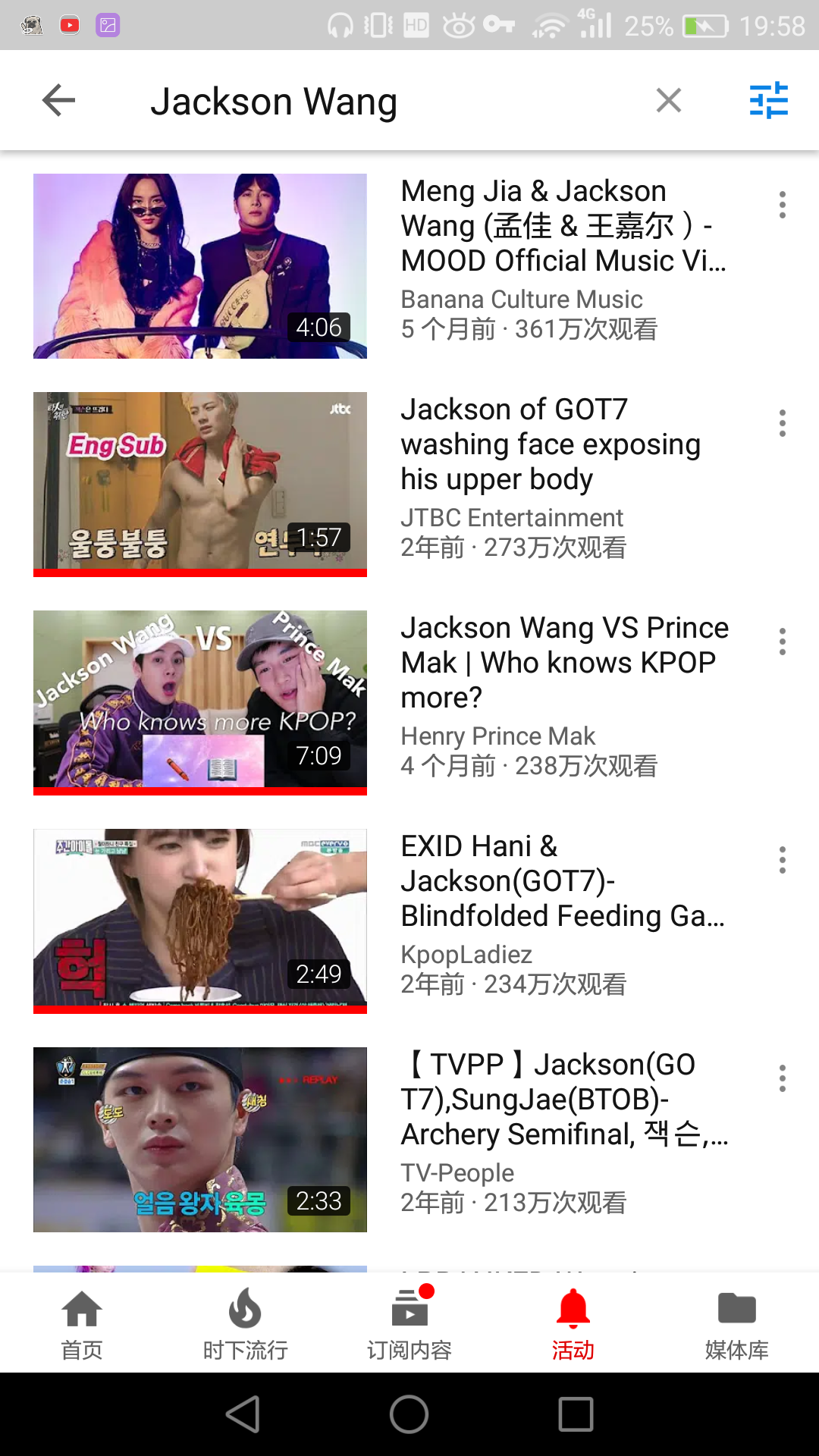
Task: Clear the Jackson Wang search query
Action: pos(668,100)
